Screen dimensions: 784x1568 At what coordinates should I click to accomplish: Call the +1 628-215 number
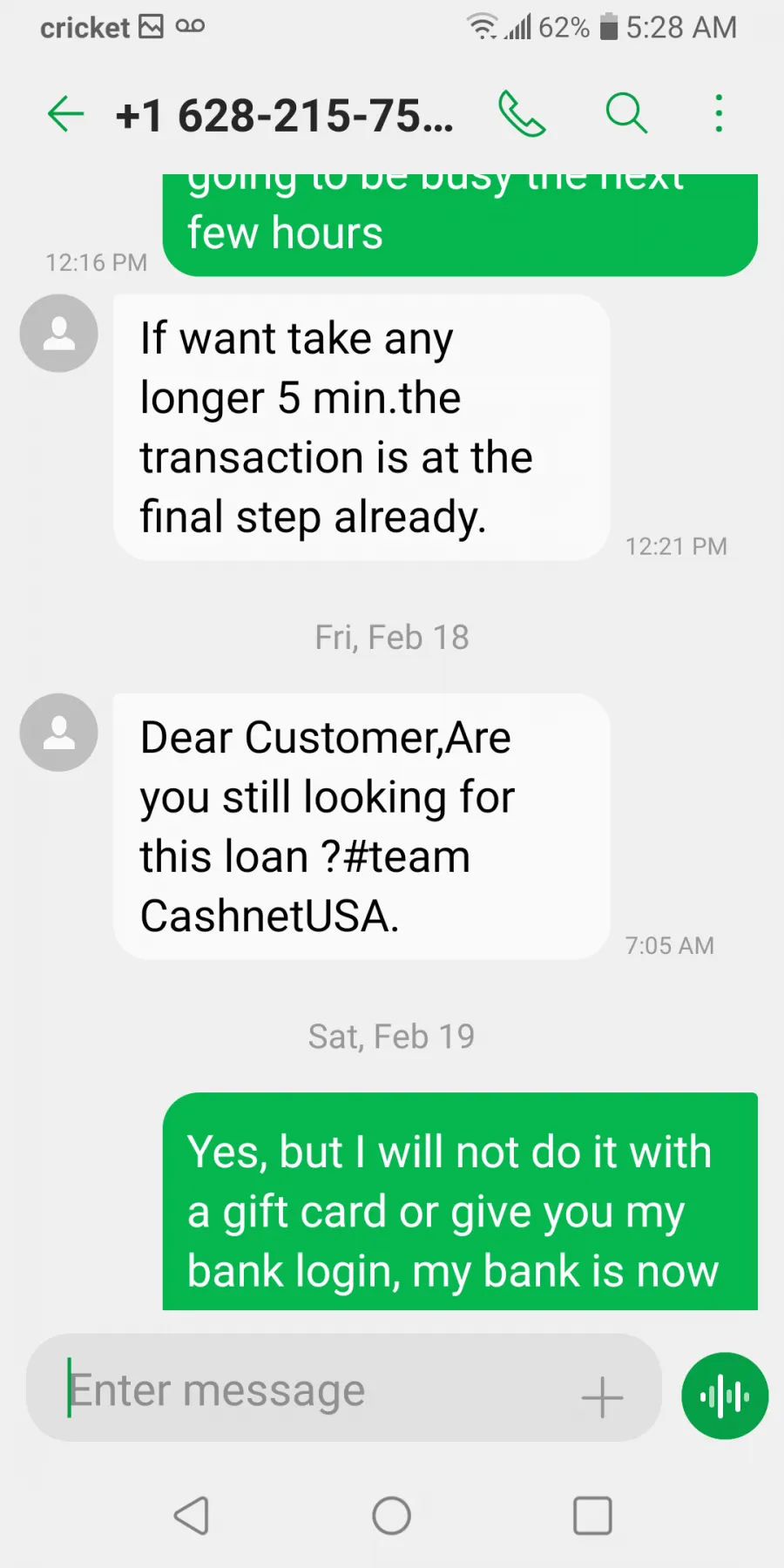tap(522, 114)
